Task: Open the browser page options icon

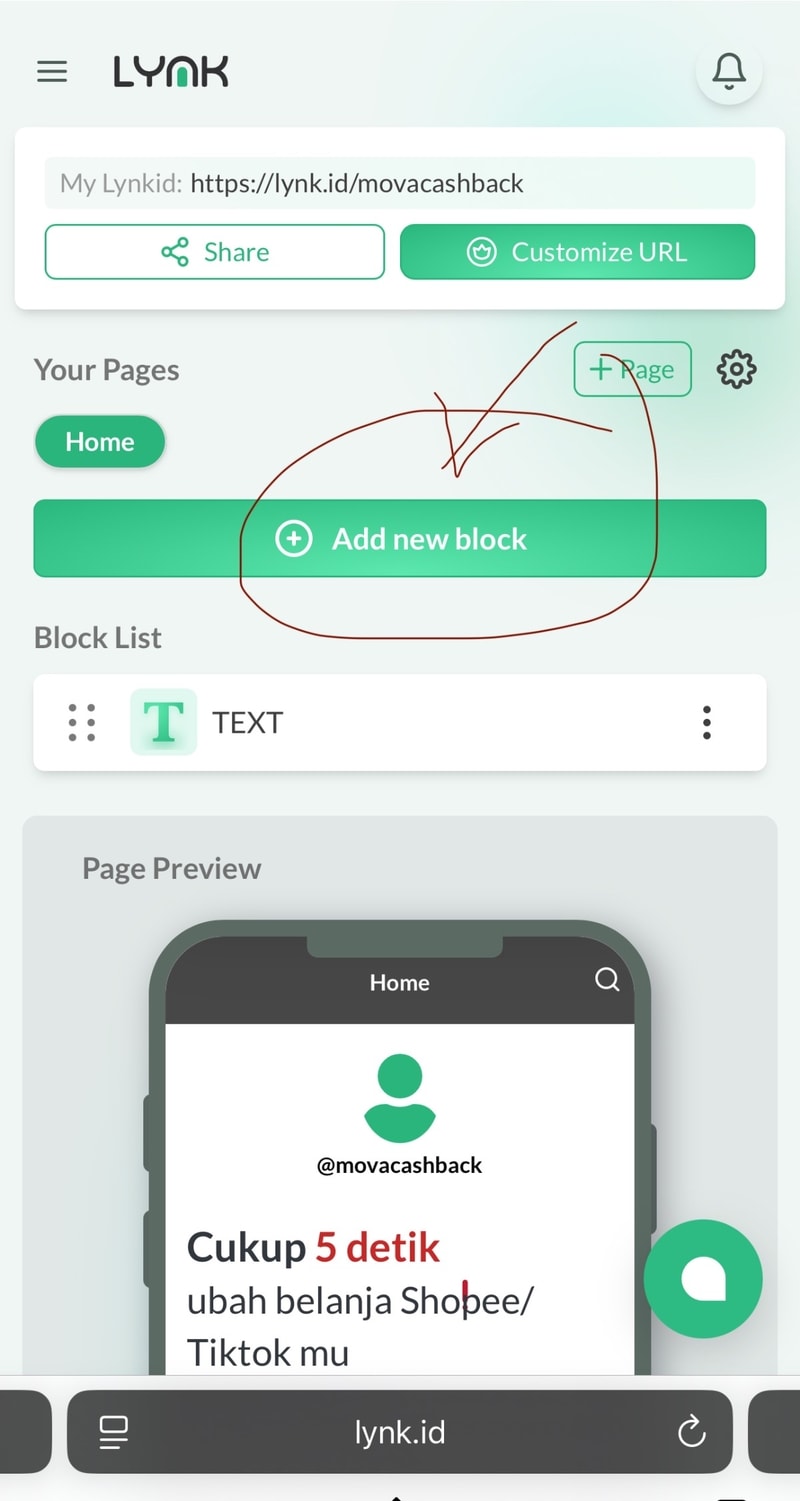Action: 114,1432
